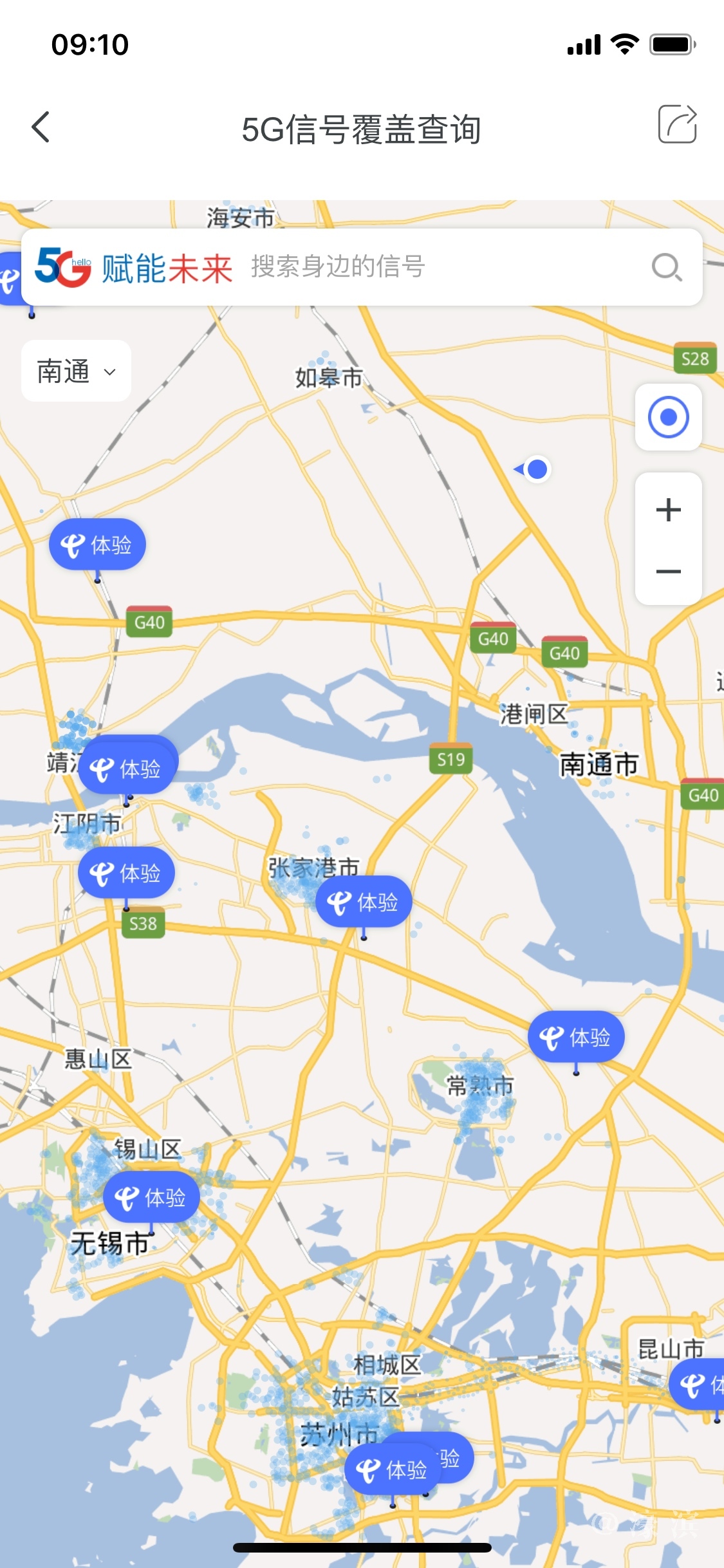
Task: Open the 体验 marker near 常熟市
Action: point(576,1037)
